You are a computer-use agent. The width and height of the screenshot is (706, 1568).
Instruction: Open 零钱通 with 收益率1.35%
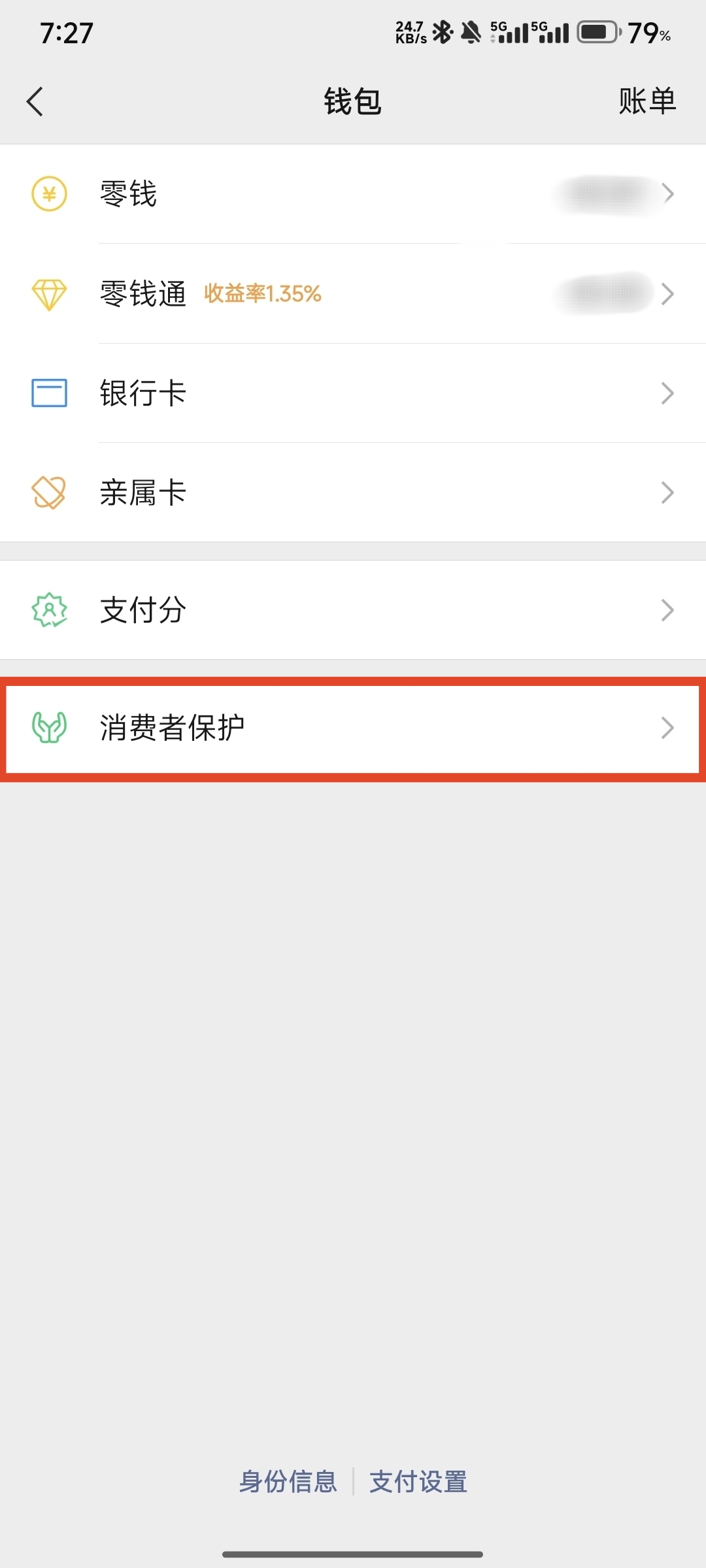tap(353, 294)
